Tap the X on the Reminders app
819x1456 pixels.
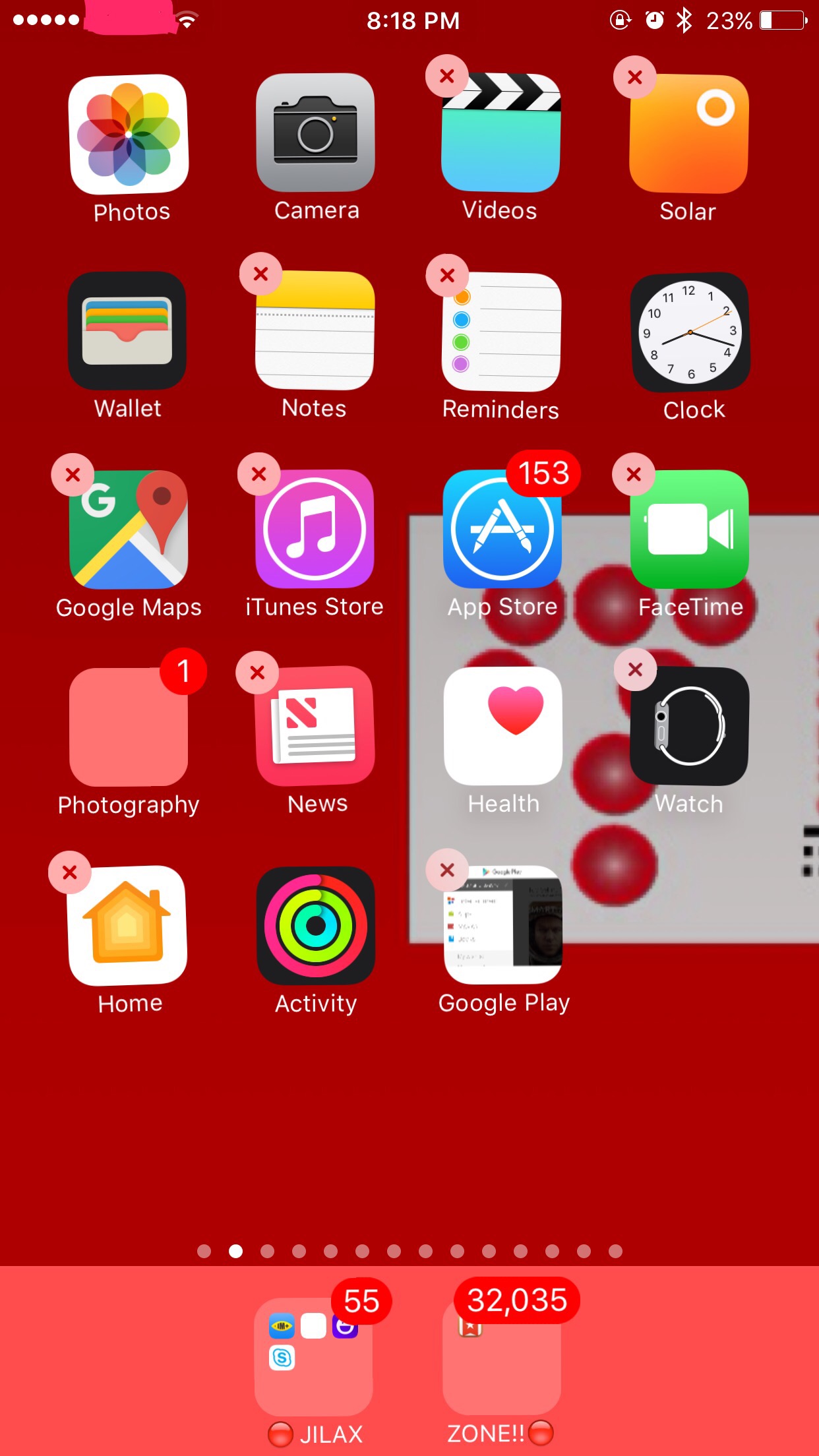coord(447,275)
